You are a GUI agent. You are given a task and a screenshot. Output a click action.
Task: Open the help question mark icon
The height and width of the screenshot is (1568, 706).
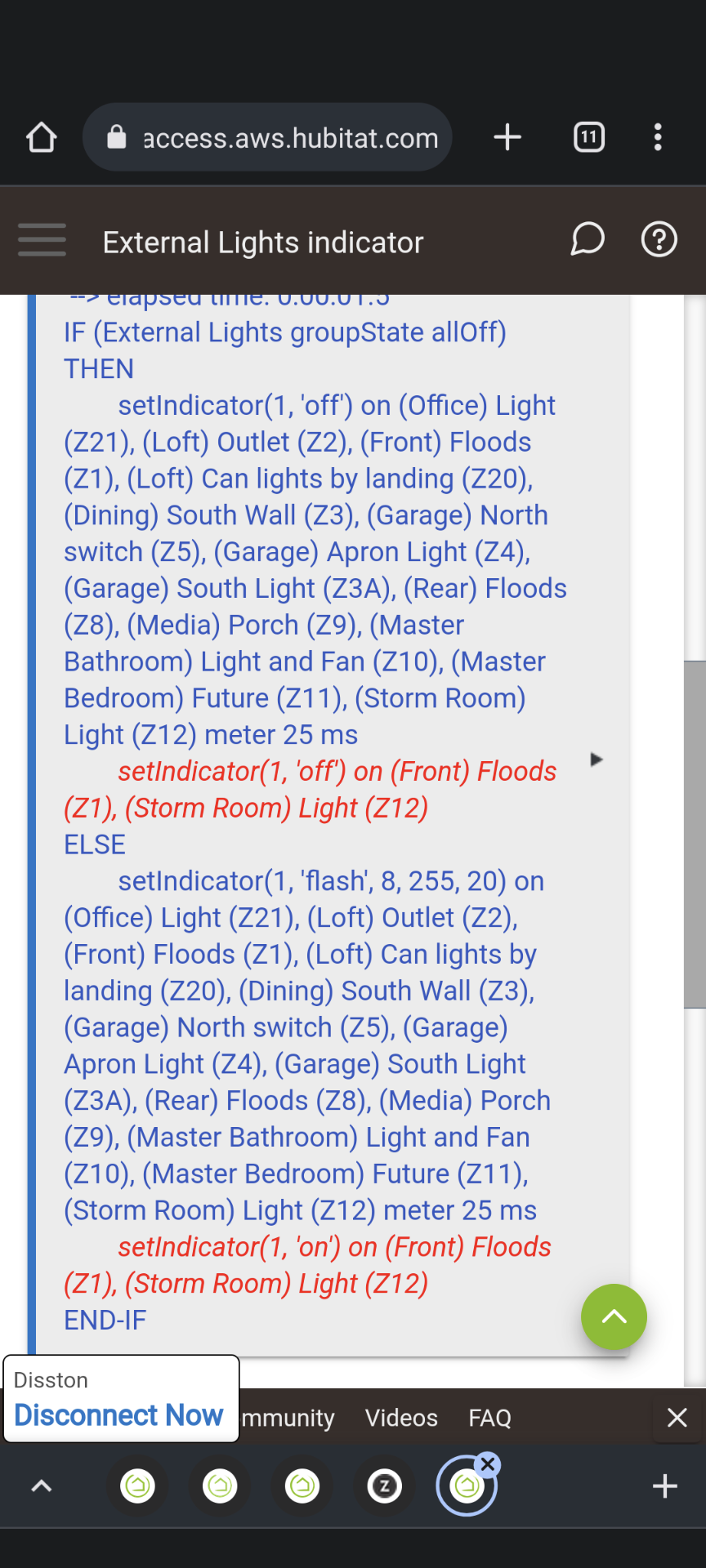pos(659,240)
